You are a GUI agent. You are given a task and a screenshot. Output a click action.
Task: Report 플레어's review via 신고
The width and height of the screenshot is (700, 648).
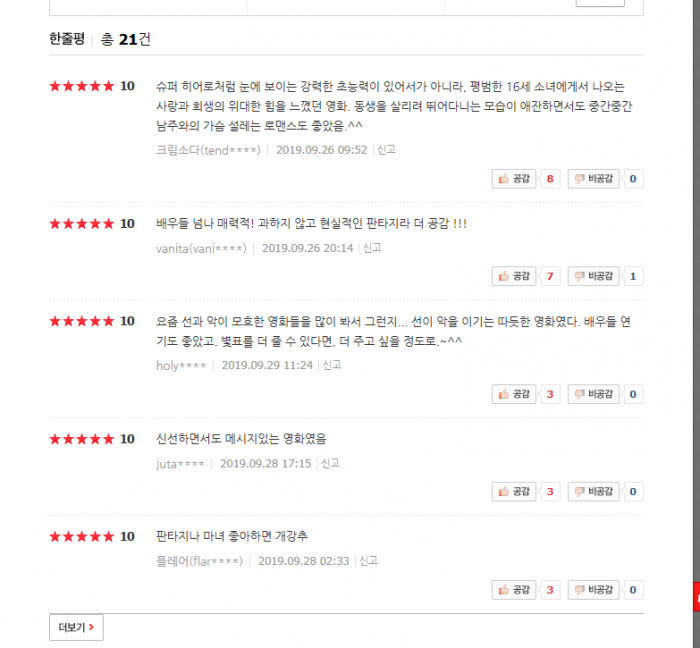368,561
